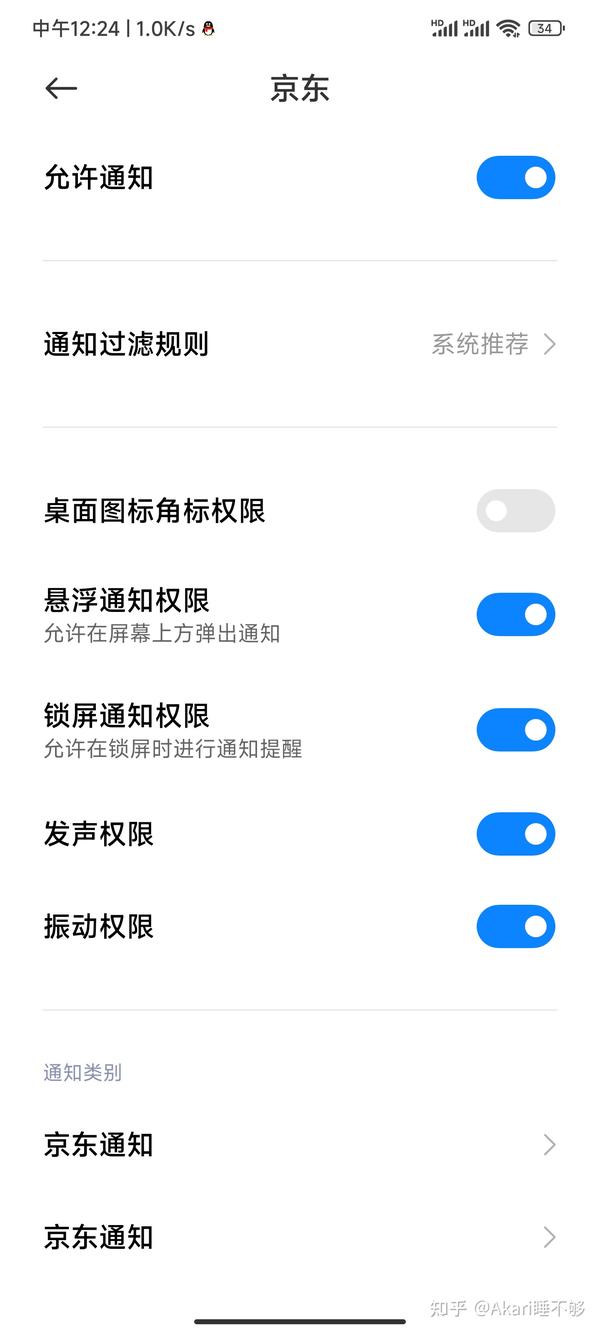Enable 桌面图标角标权限 toggle
600x1333 pixels.
pos(515,511)
